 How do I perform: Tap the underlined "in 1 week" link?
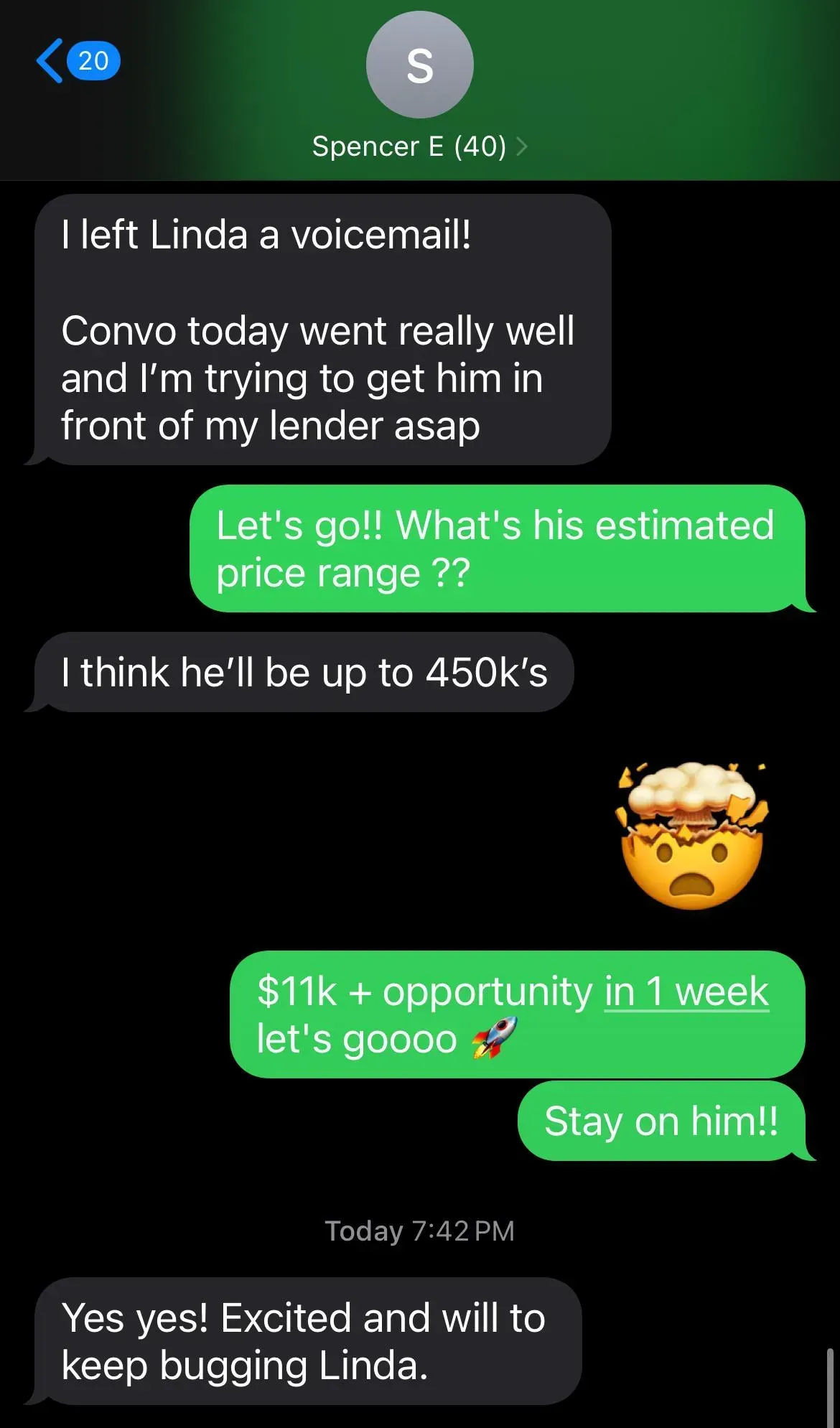click(x=686, y=991)
